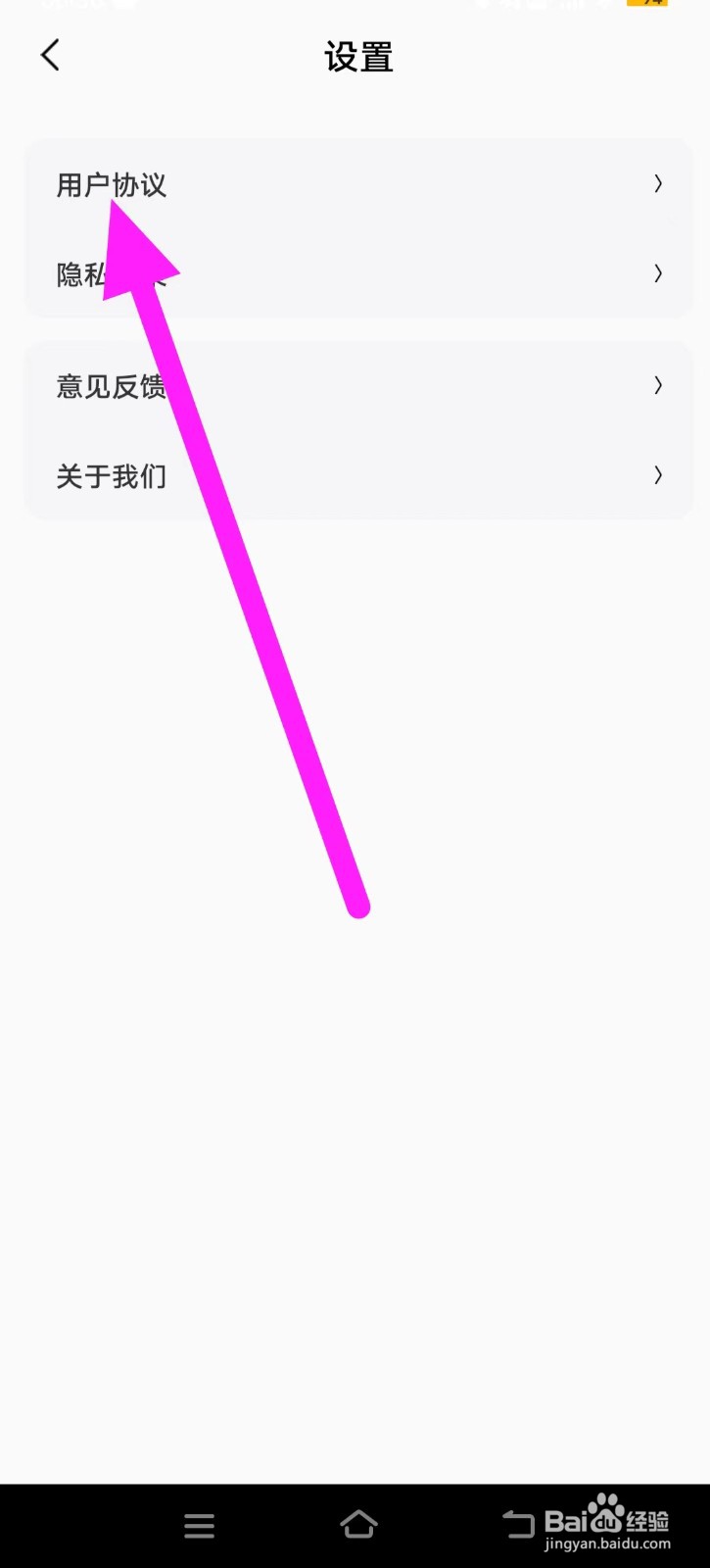Tap the status bar at the top
Screen dimensions: 710x1568
(355, 8)
